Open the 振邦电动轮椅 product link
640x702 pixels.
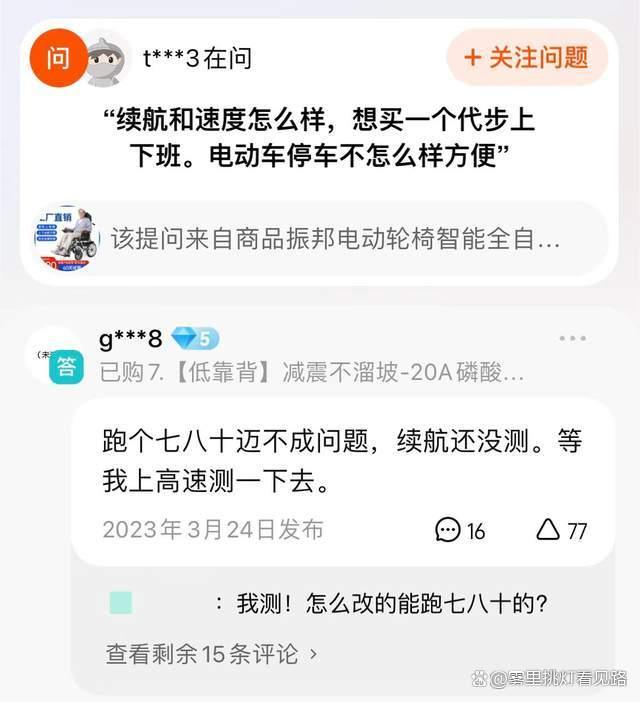click(x=318, y=239)
